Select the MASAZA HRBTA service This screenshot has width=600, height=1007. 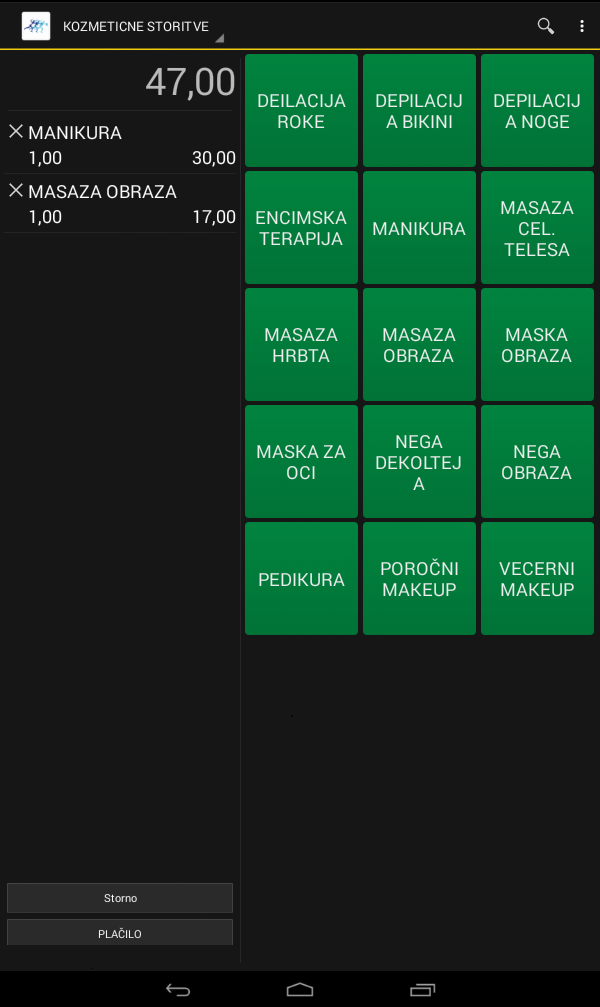coord(301,345)
